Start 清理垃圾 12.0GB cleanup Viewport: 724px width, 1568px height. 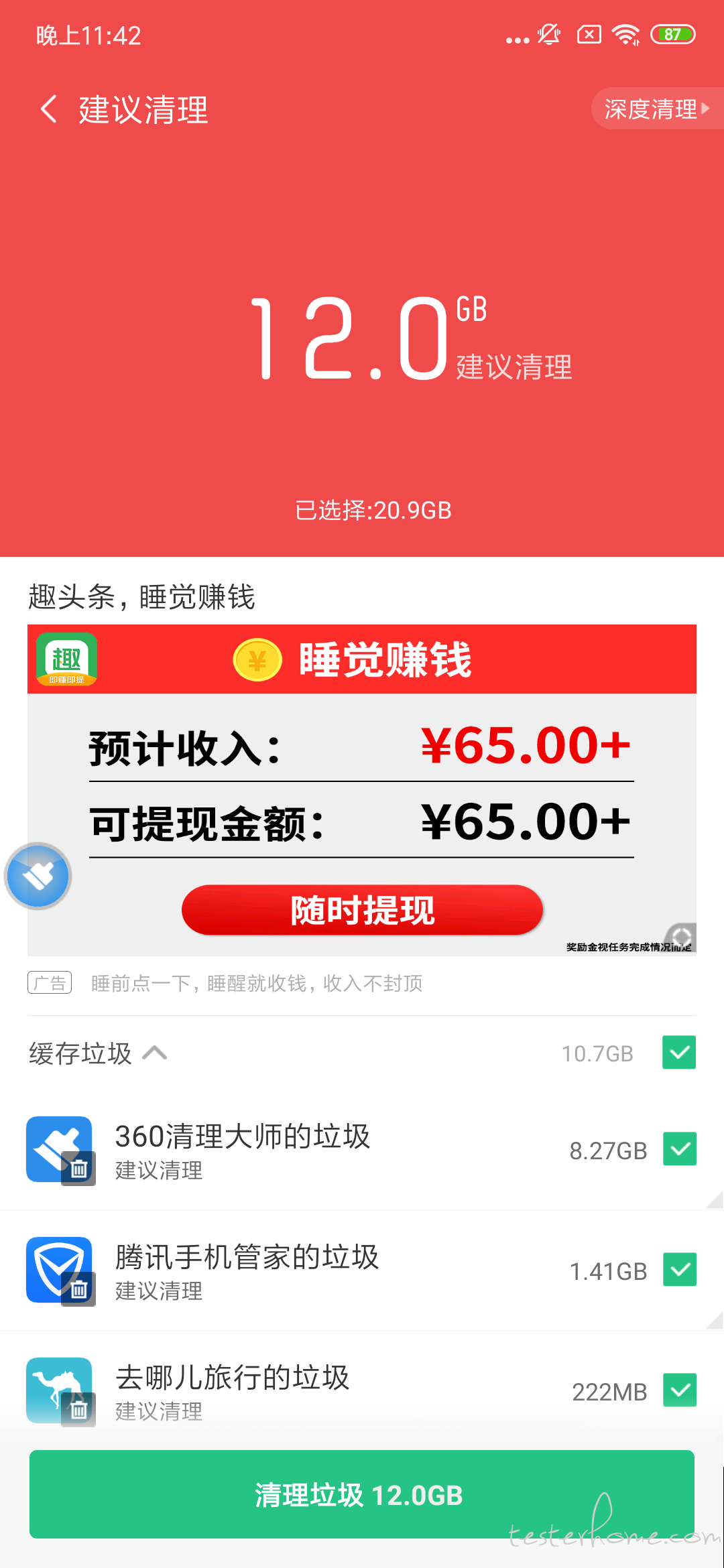click(x=362, y=1494)
